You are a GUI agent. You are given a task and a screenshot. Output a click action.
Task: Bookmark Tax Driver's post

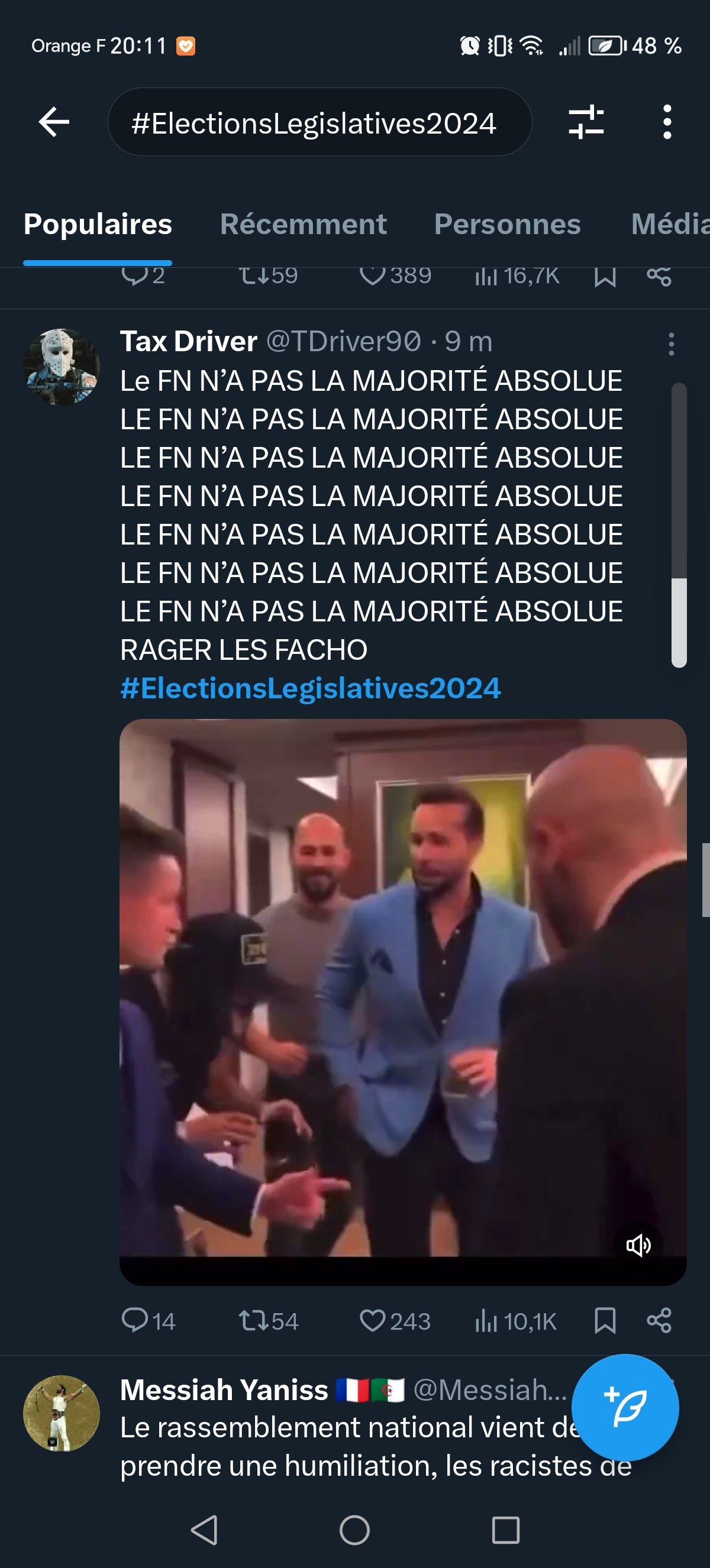(x=605, y=1320)
